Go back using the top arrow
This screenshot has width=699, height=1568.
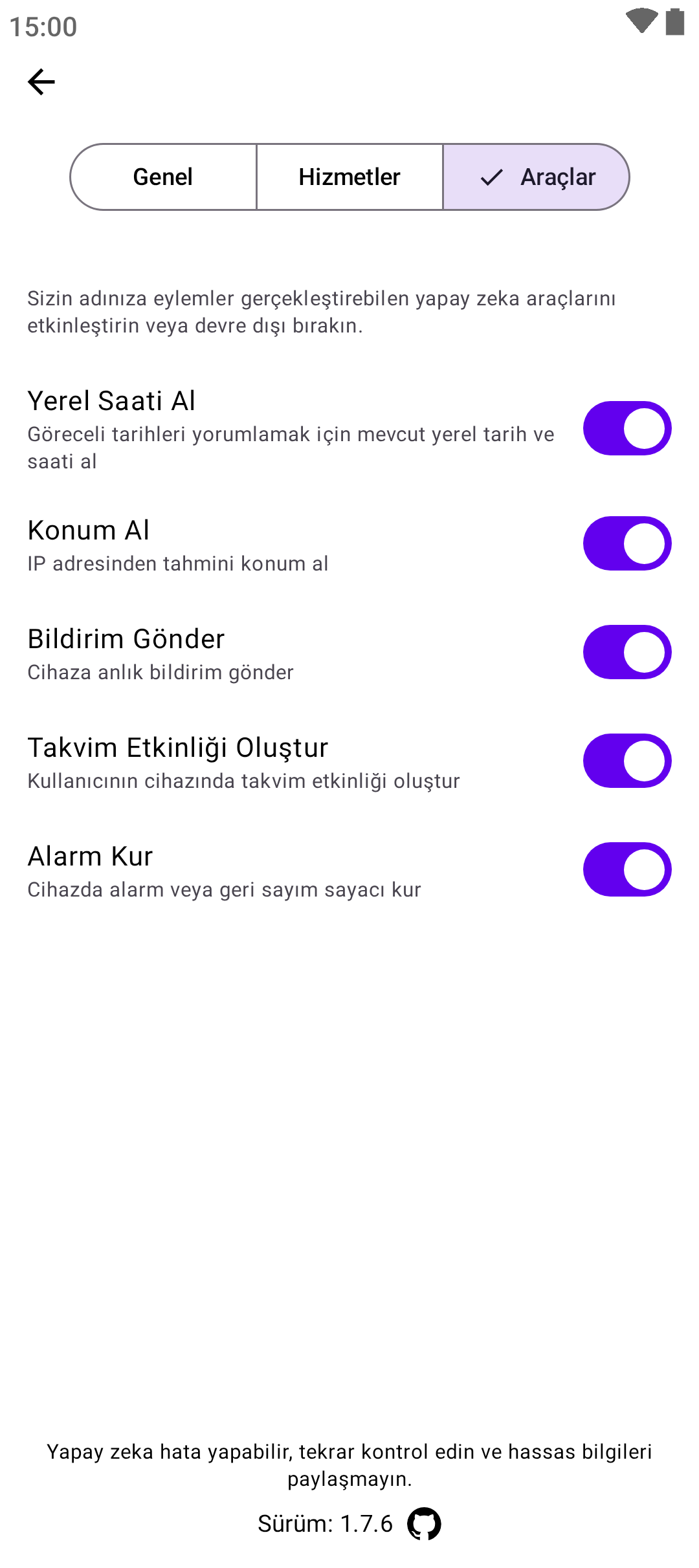[41, 82]
